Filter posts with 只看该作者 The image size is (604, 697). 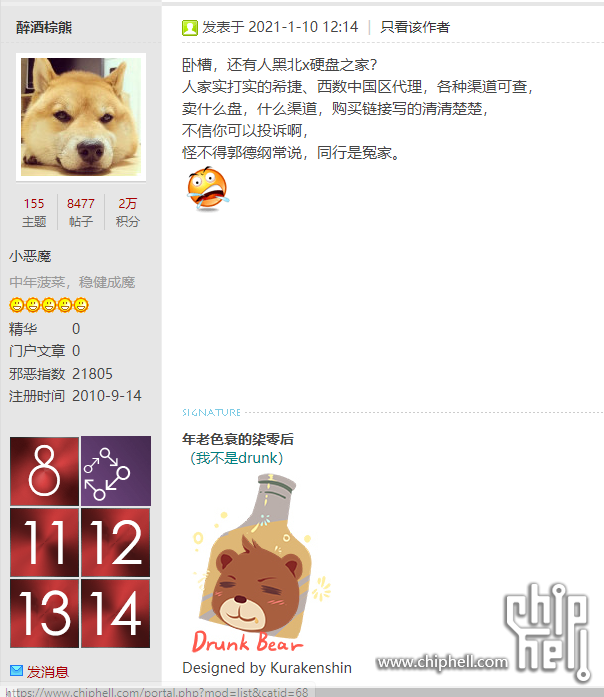[x=414, y=27]
